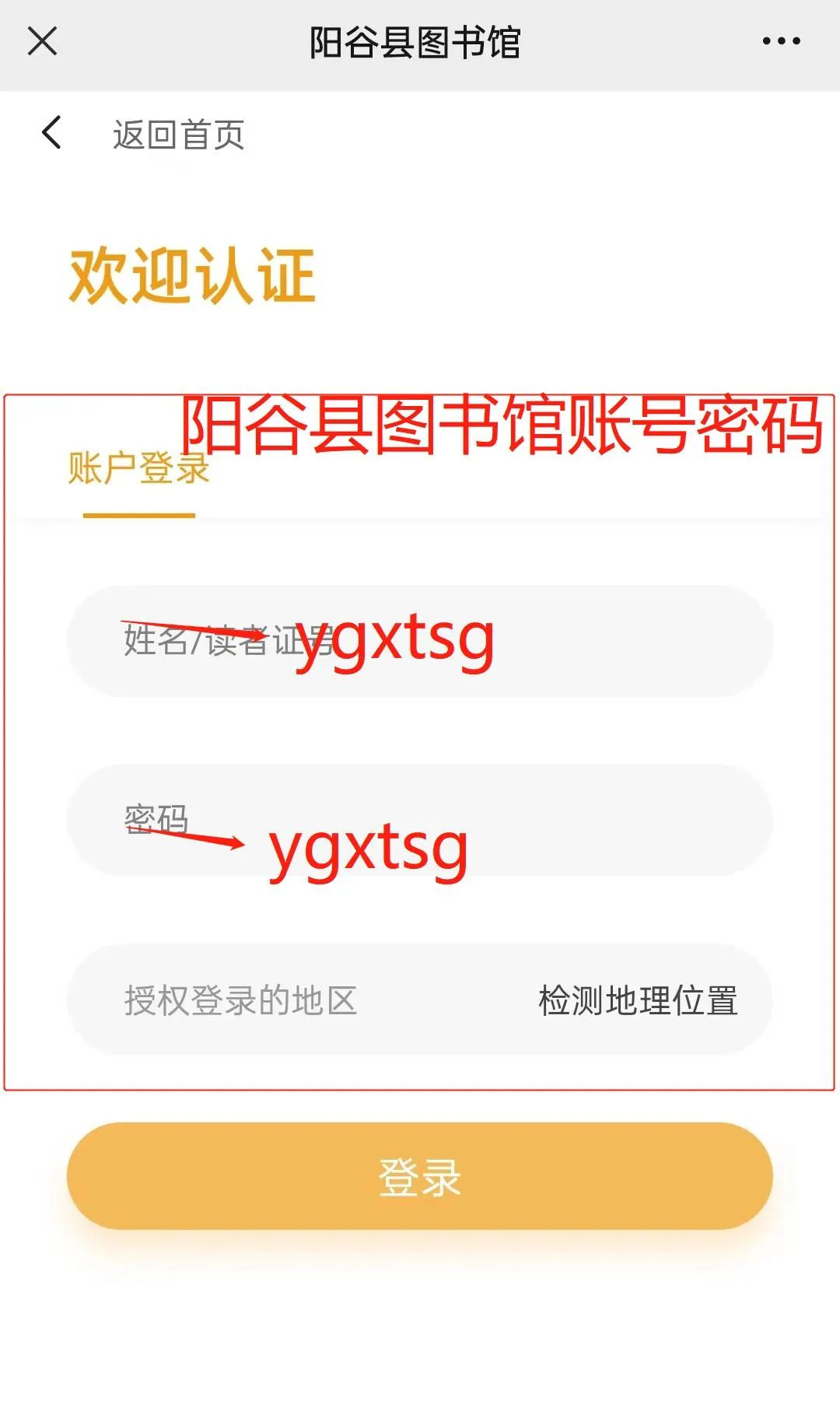Image resolution: width=840 pixels, height=1404 pixels.
Task: Tap 检测地理位置 to detect location
Action: (638, 1000)
